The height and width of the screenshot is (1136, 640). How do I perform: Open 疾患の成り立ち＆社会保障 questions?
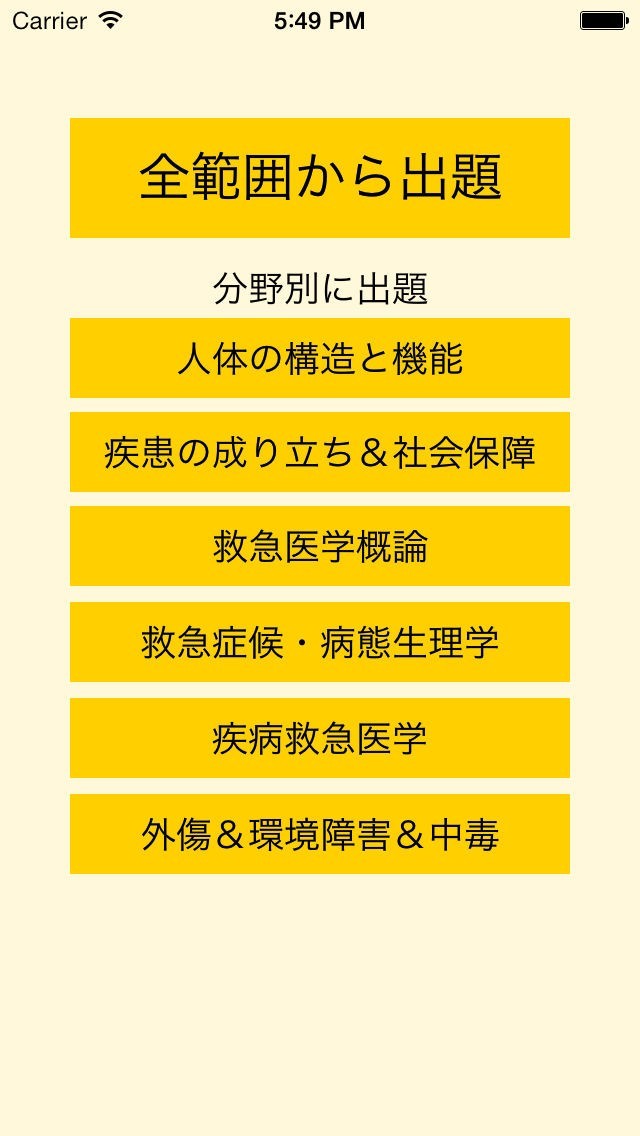click(320, 452)
